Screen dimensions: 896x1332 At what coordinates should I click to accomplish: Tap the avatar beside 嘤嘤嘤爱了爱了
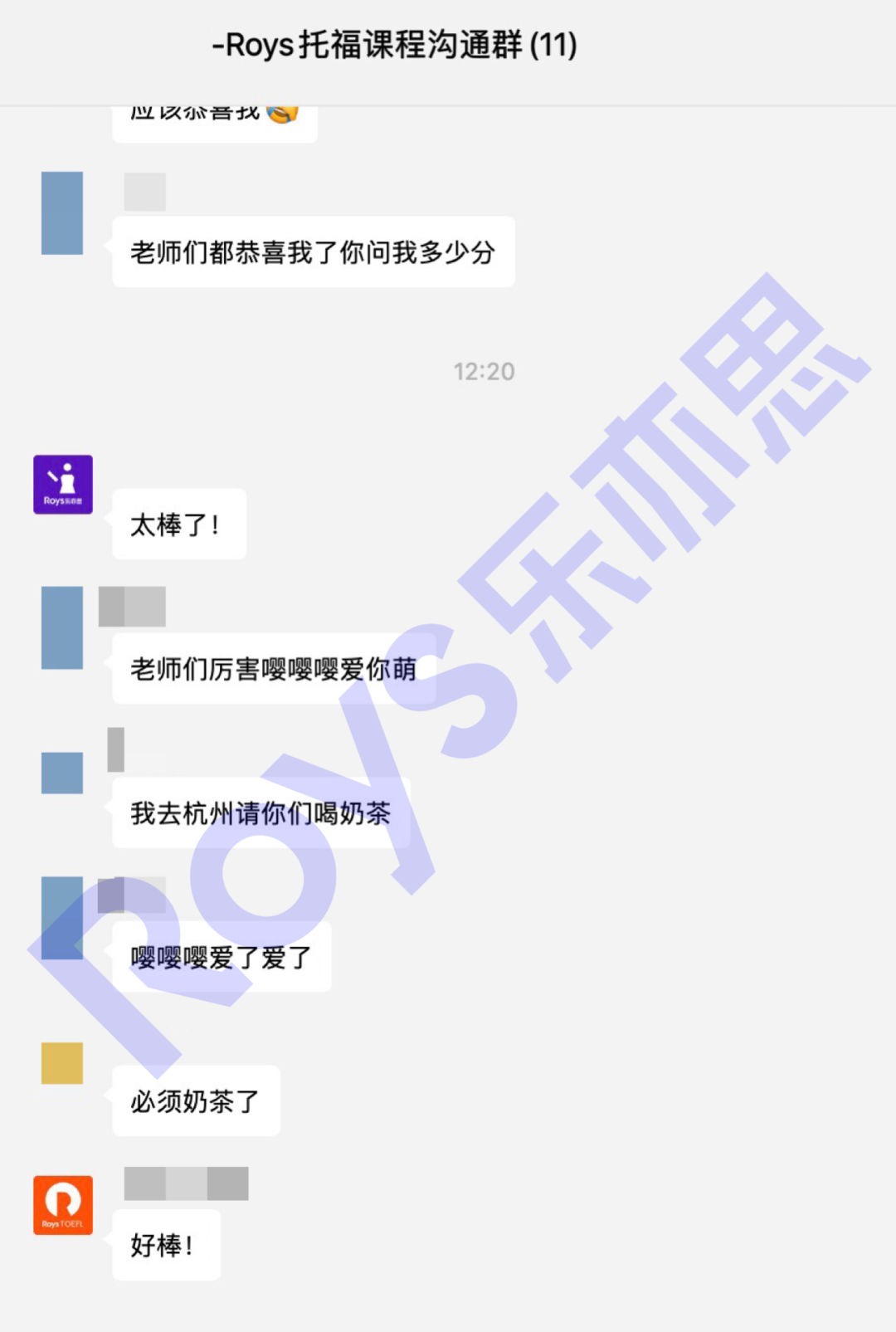[62, 918]
